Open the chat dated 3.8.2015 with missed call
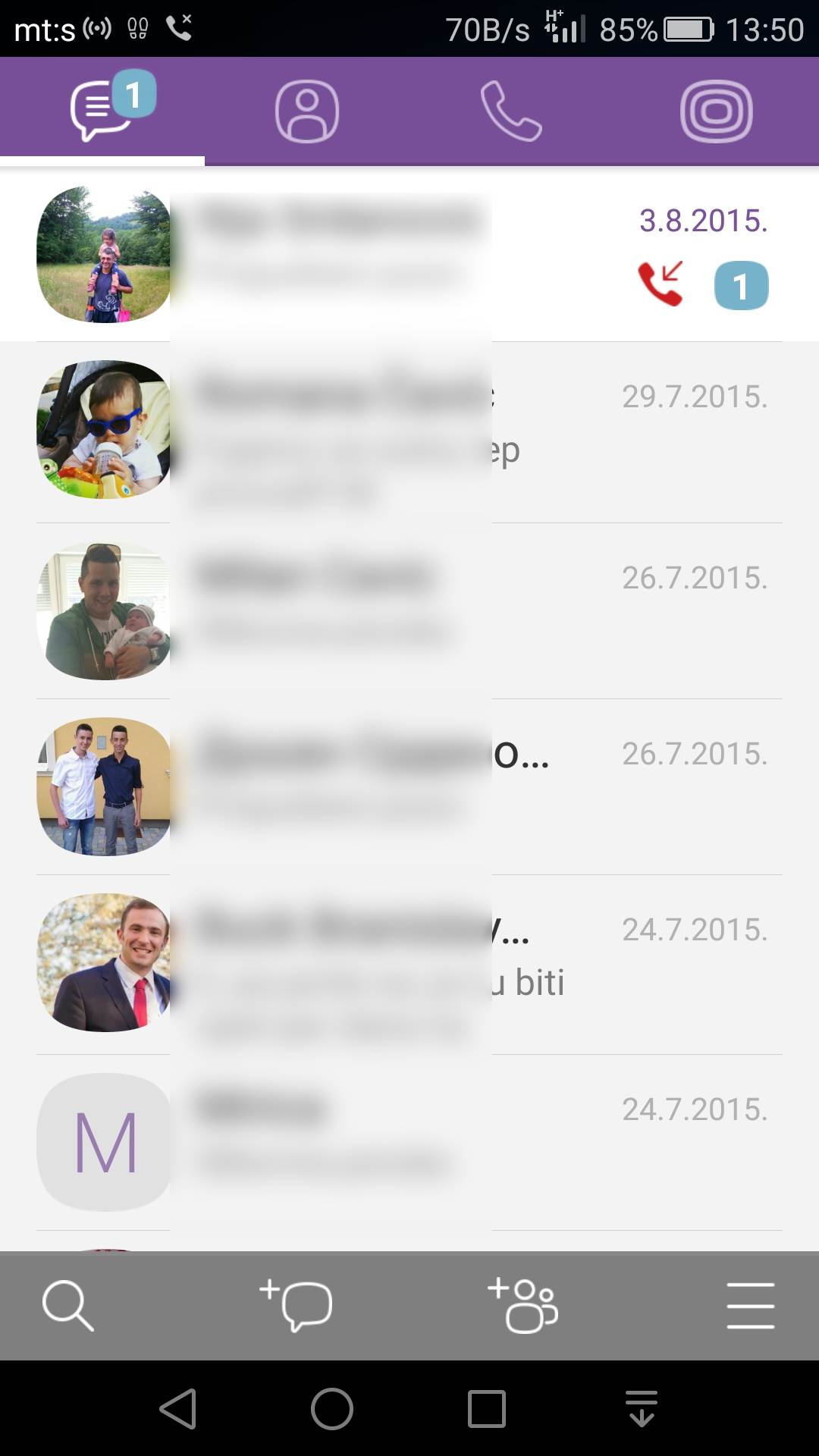Viewport: 819px width, 1456px height. point(409,255)
